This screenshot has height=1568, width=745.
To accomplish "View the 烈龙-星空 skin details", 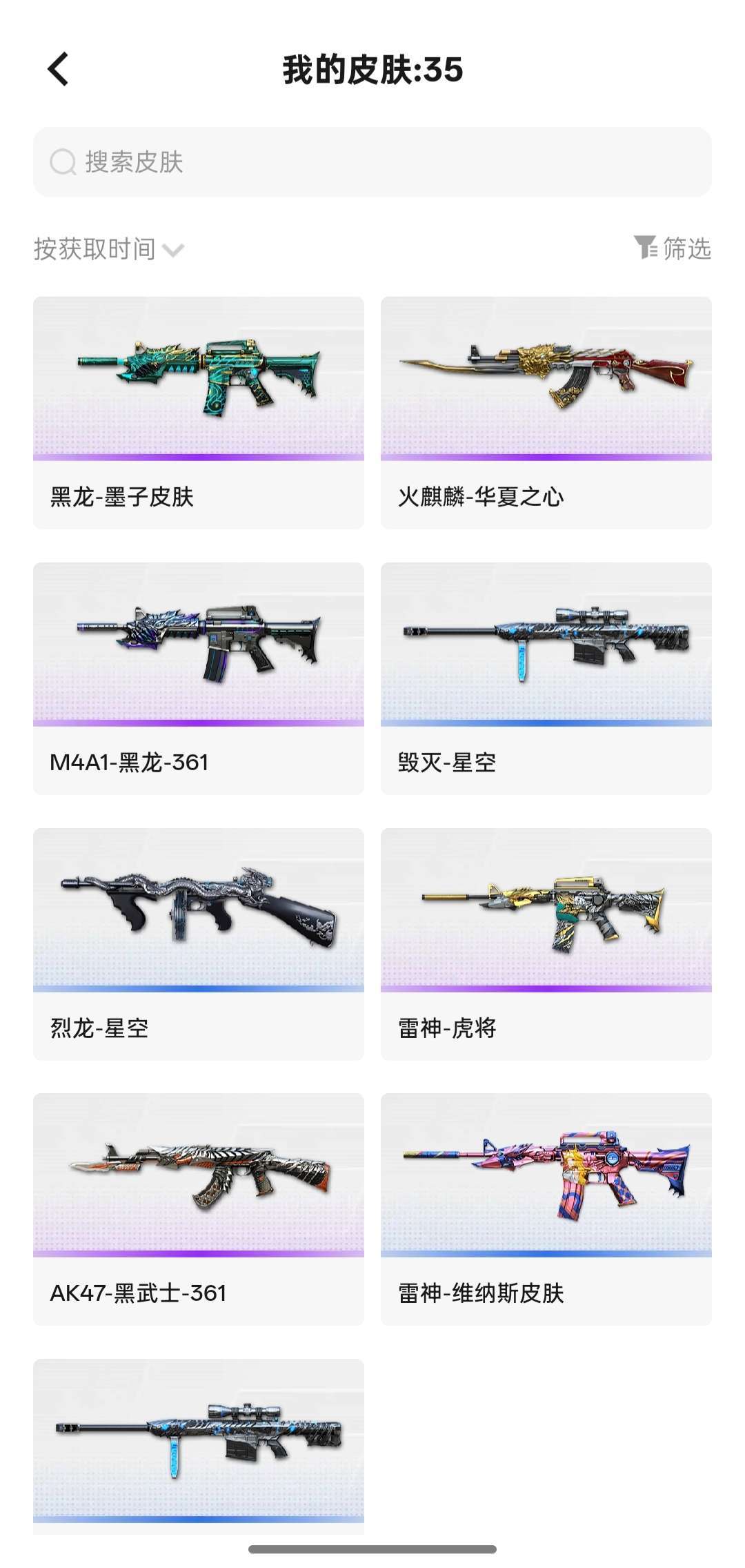I will point(199,944).
